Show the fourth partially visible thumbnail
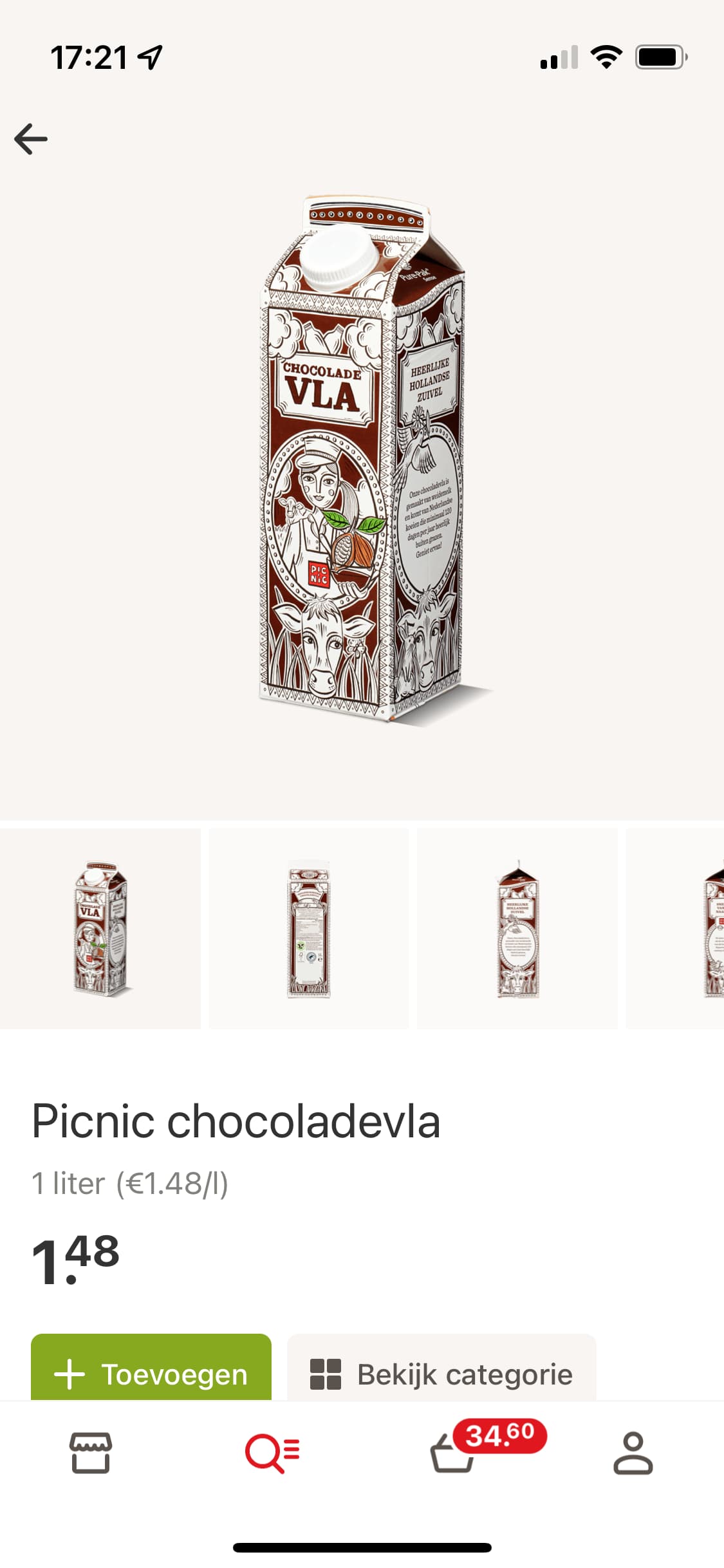This screenshot has width=724, height=1568. point(675,928)
